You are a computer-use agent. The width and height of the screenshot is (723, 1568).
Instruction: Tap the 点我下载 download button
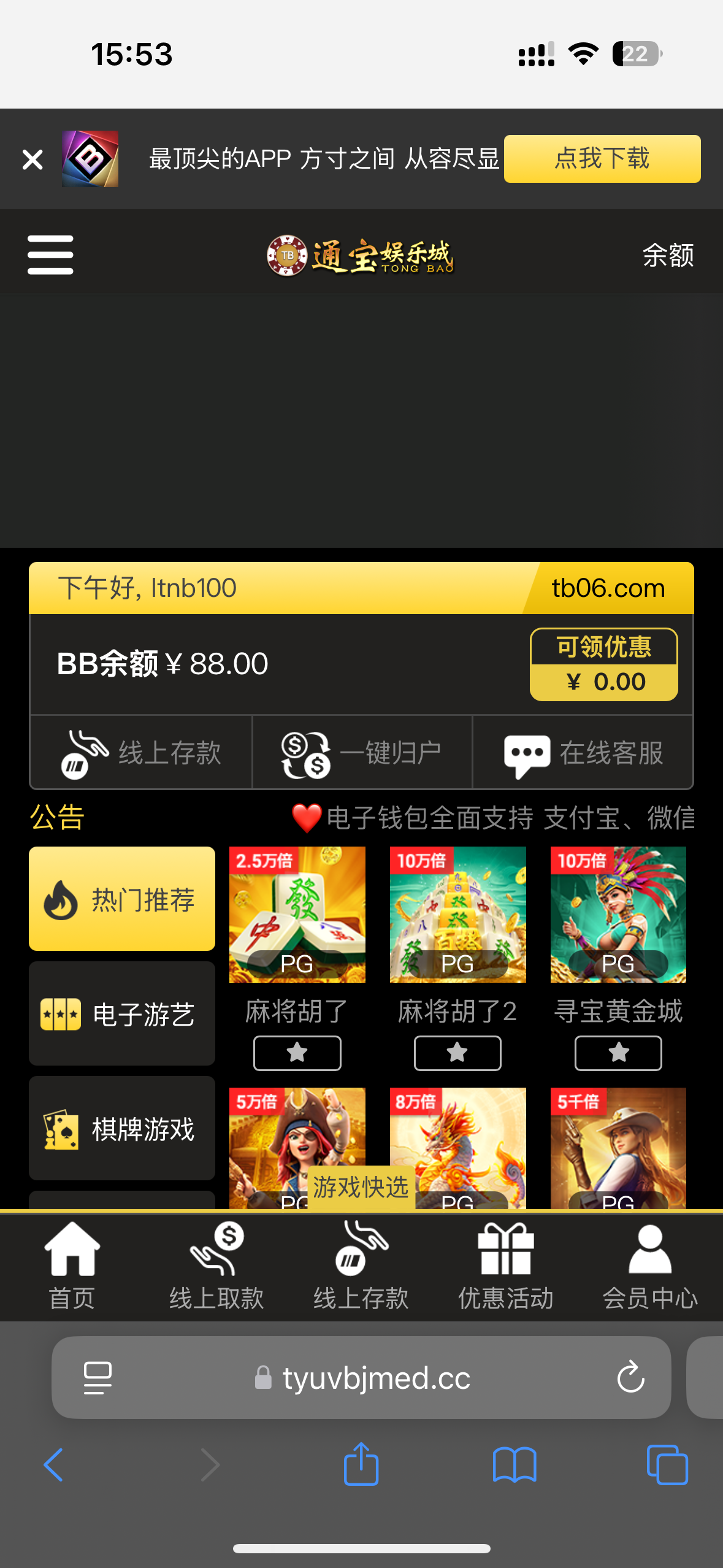(x=602, y=159)
